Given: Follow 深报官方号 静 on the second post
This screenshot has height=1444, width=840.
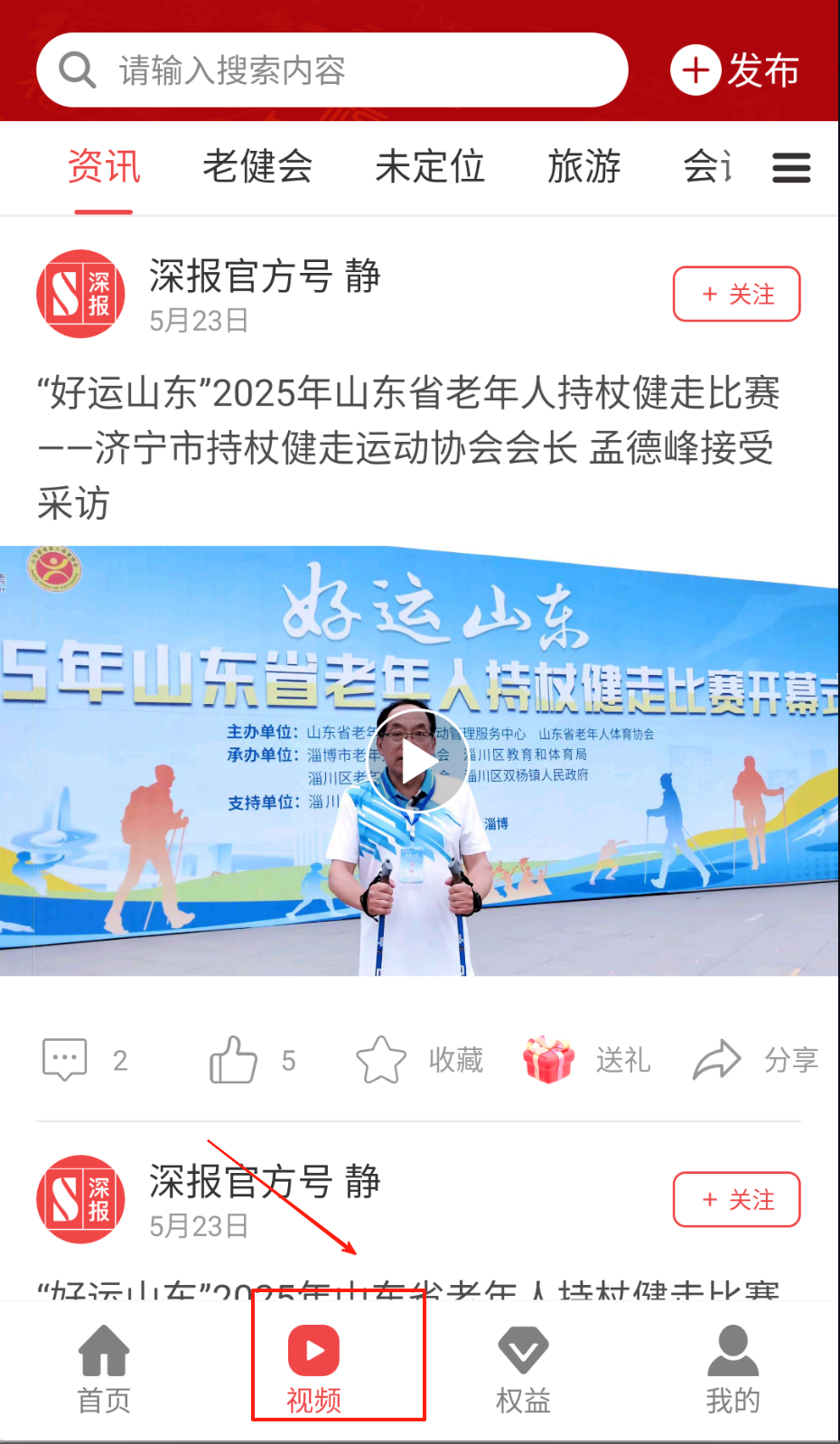Looking at the screenshot, I should pyautogui.click(x=736, y=1199).
